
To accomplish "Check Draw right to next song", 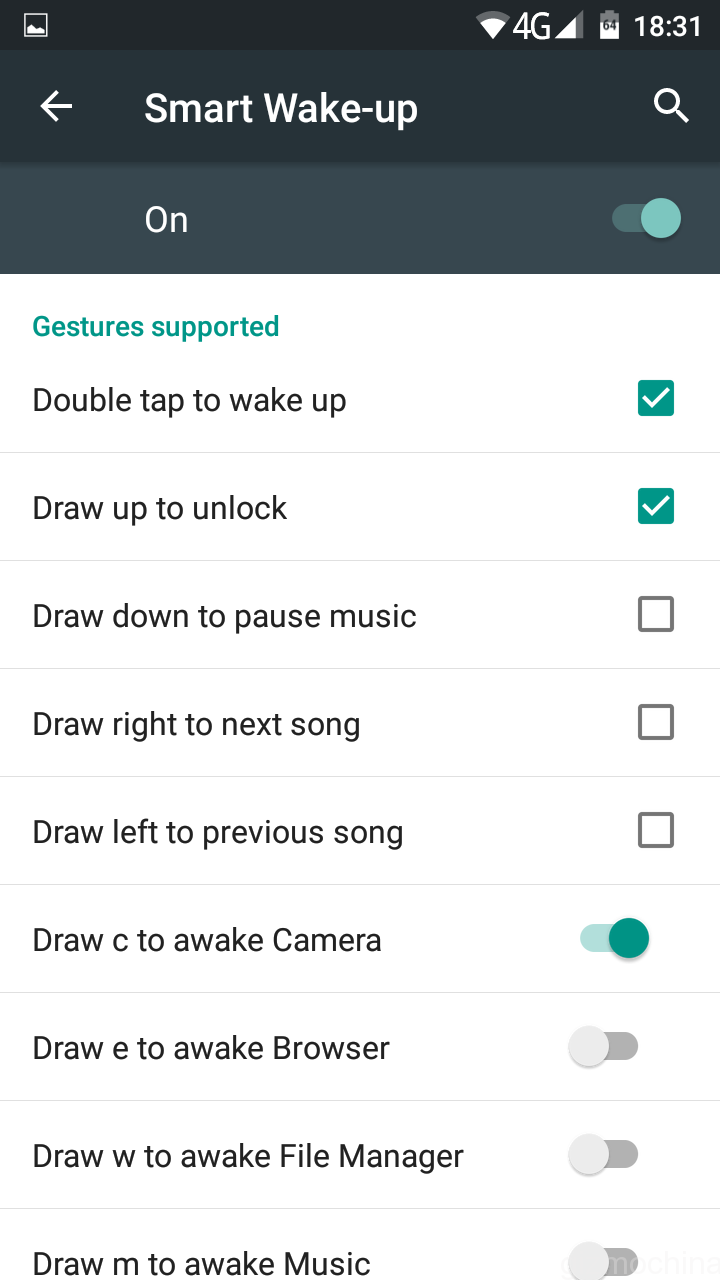I will click(656, 722).
